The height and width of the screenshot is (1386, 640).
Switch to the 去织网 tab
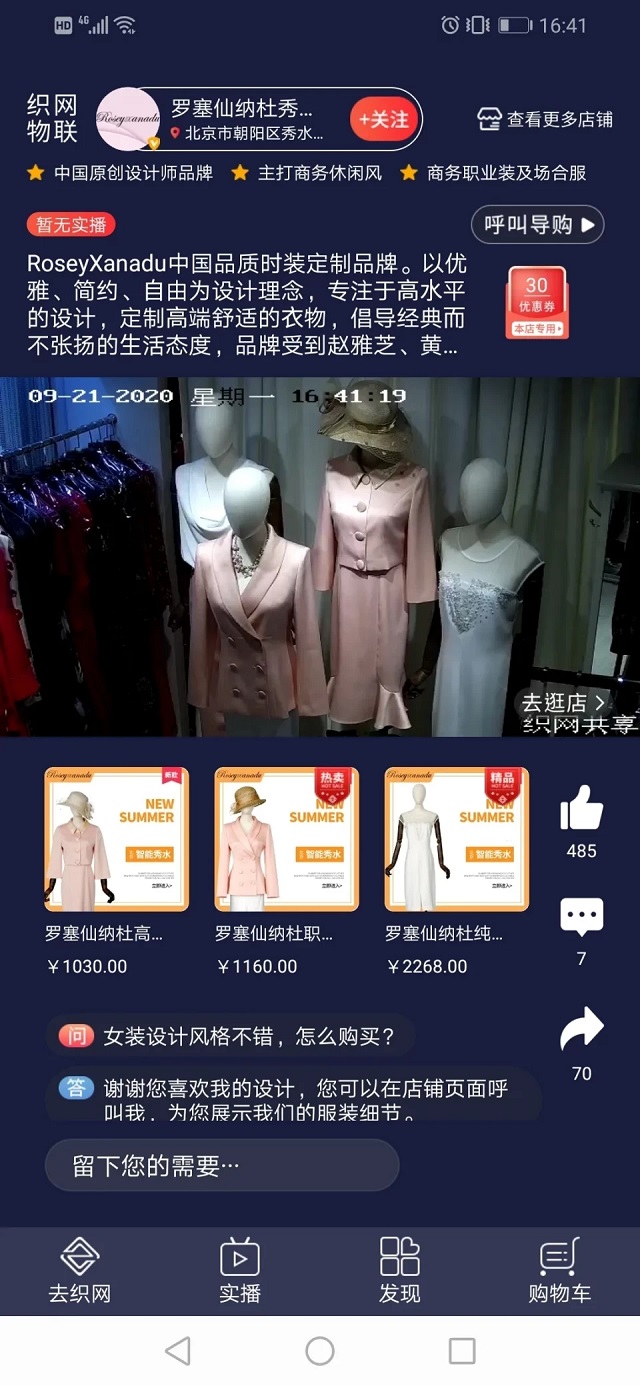pos(80,1270)
